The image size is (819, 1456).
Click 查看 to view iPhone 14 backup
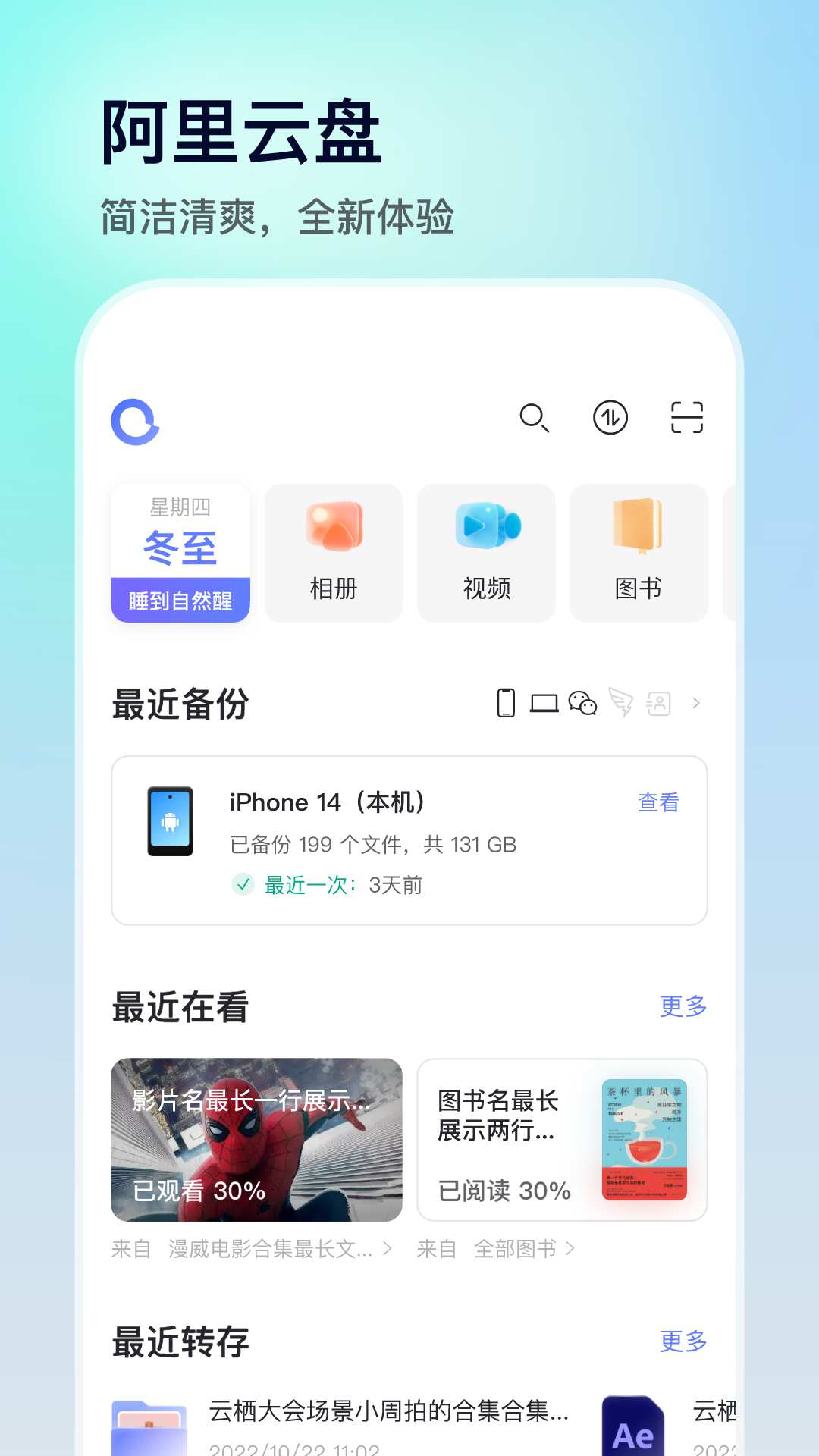(657, 802)
